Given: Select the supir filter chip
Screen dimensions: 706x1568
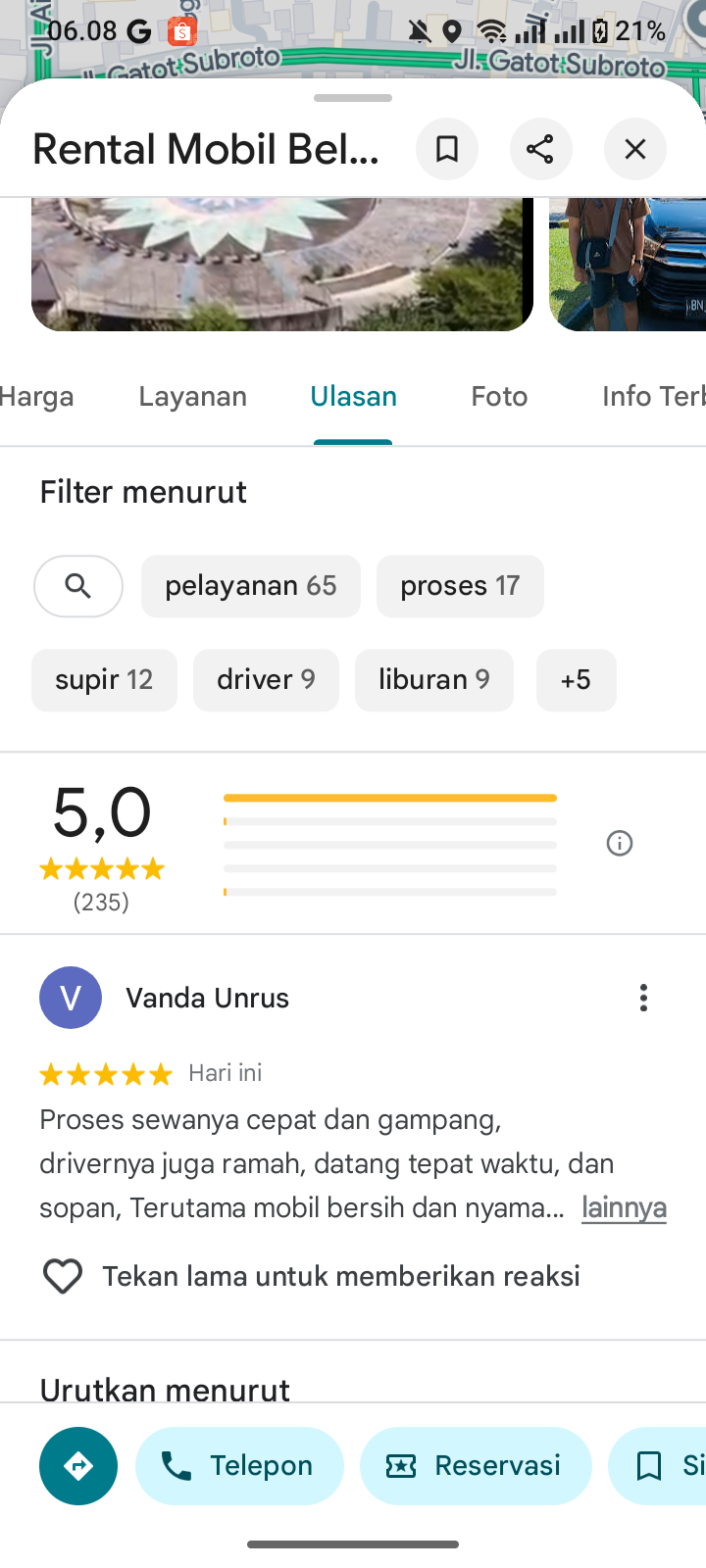Looking at the screenshot, I should point(104,680).
